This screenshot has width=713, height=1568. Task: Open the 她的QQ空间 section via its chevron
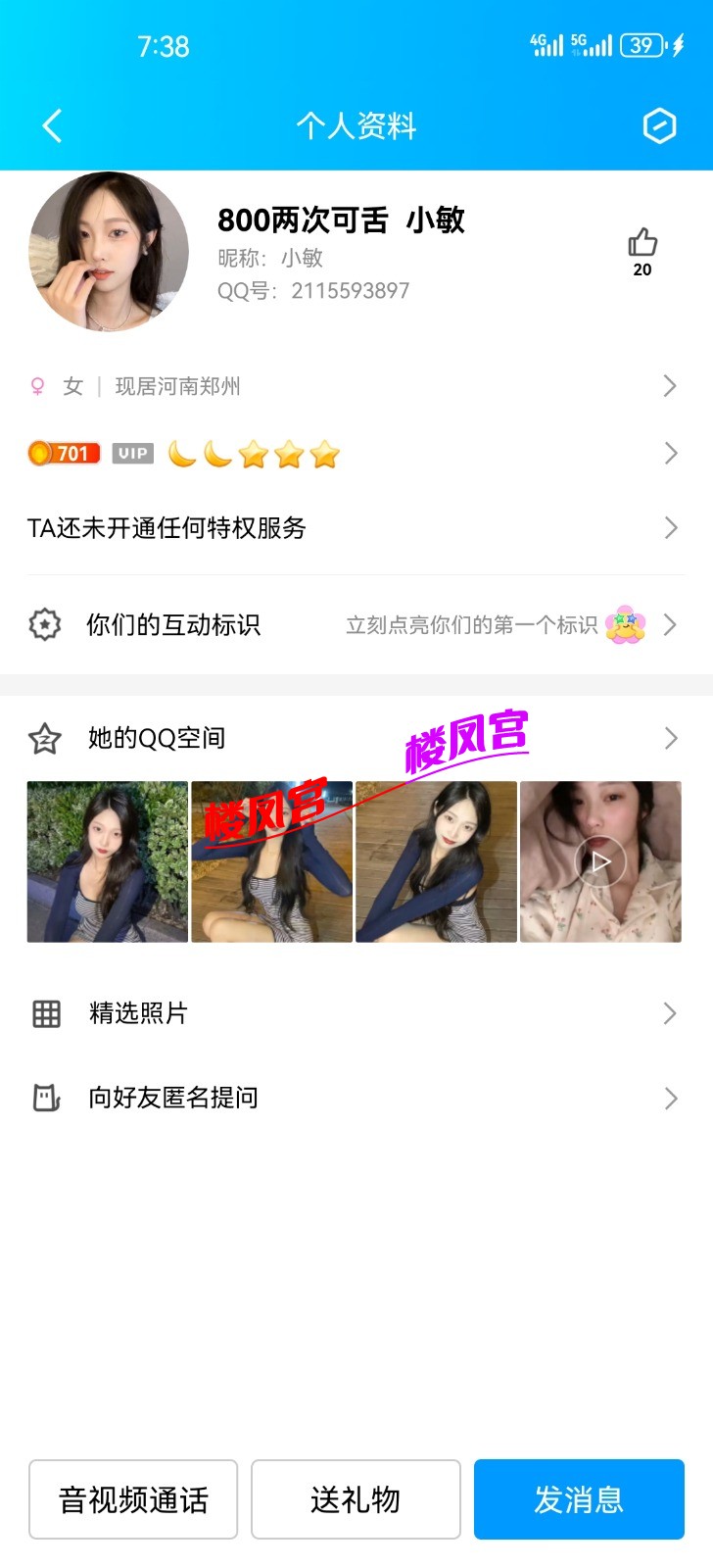pos(670,738)
